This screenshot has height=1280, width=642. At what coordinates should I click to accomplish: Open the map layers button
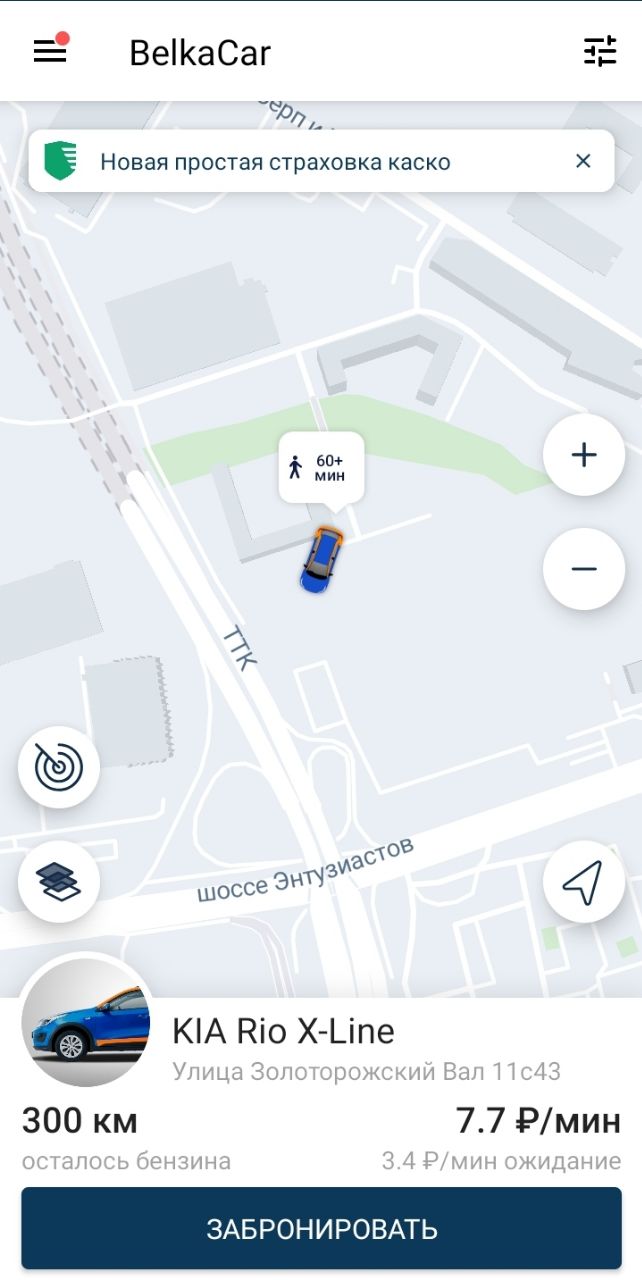59,881
